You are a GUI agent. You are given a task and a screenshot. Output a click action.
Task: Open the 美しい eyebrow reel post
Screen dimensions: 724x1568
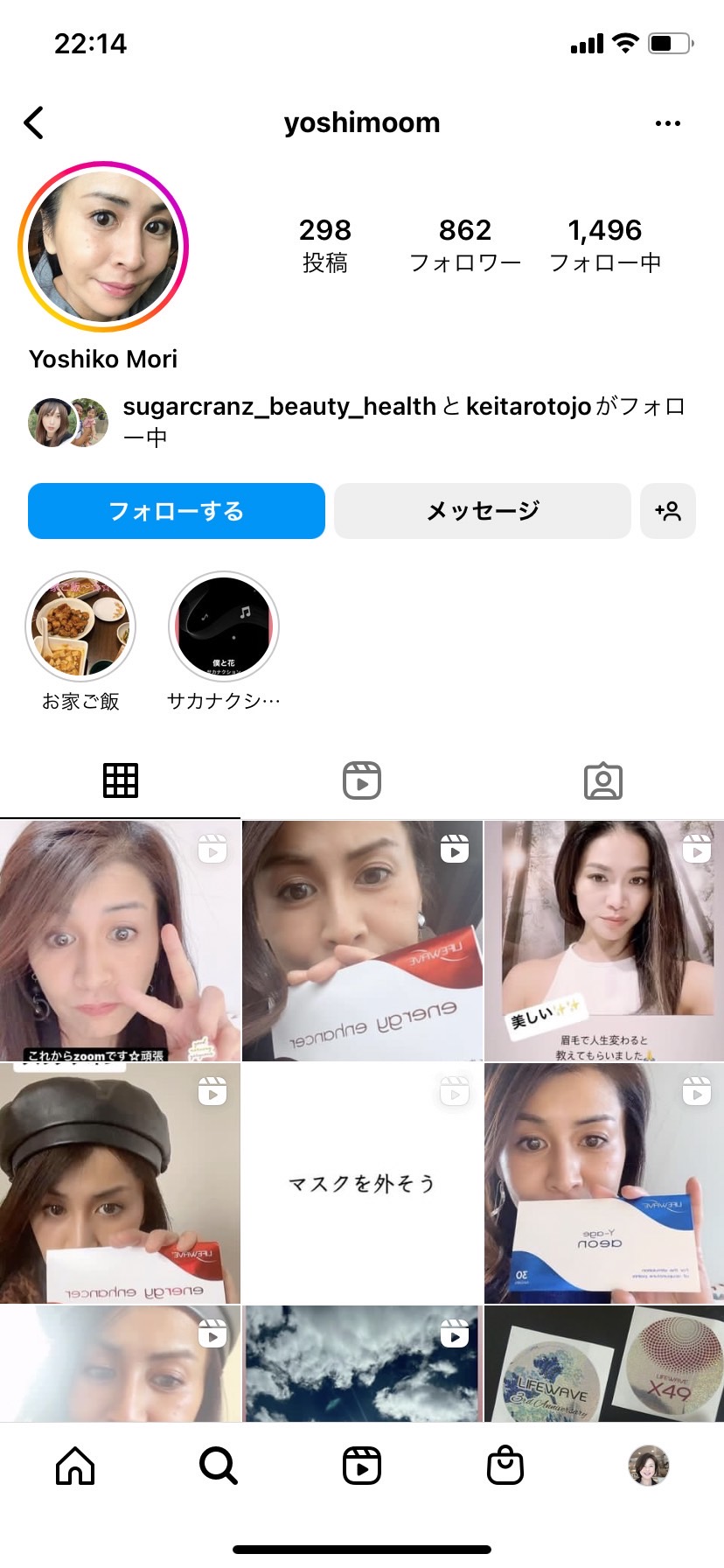point(604,941)
